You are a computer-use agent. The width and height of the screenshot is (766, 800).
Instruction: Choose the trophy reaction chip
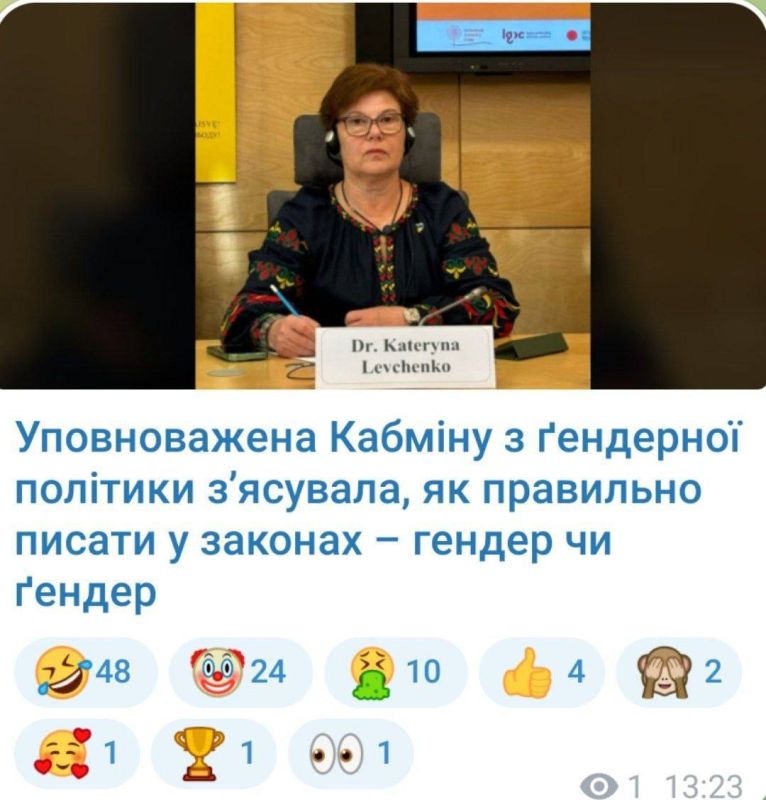(212, 752)
